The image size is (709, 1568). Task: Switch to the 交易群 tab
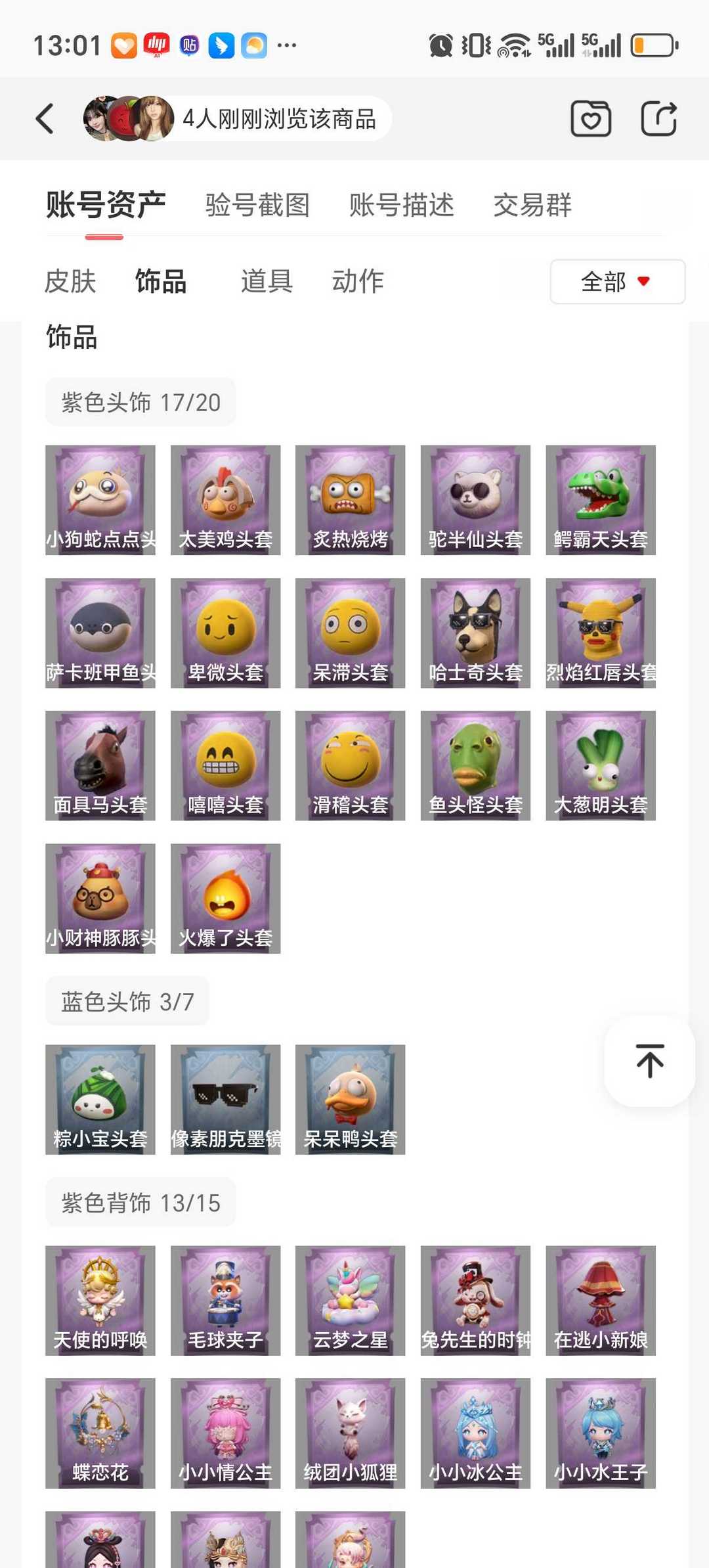click(x=533, y=206)
